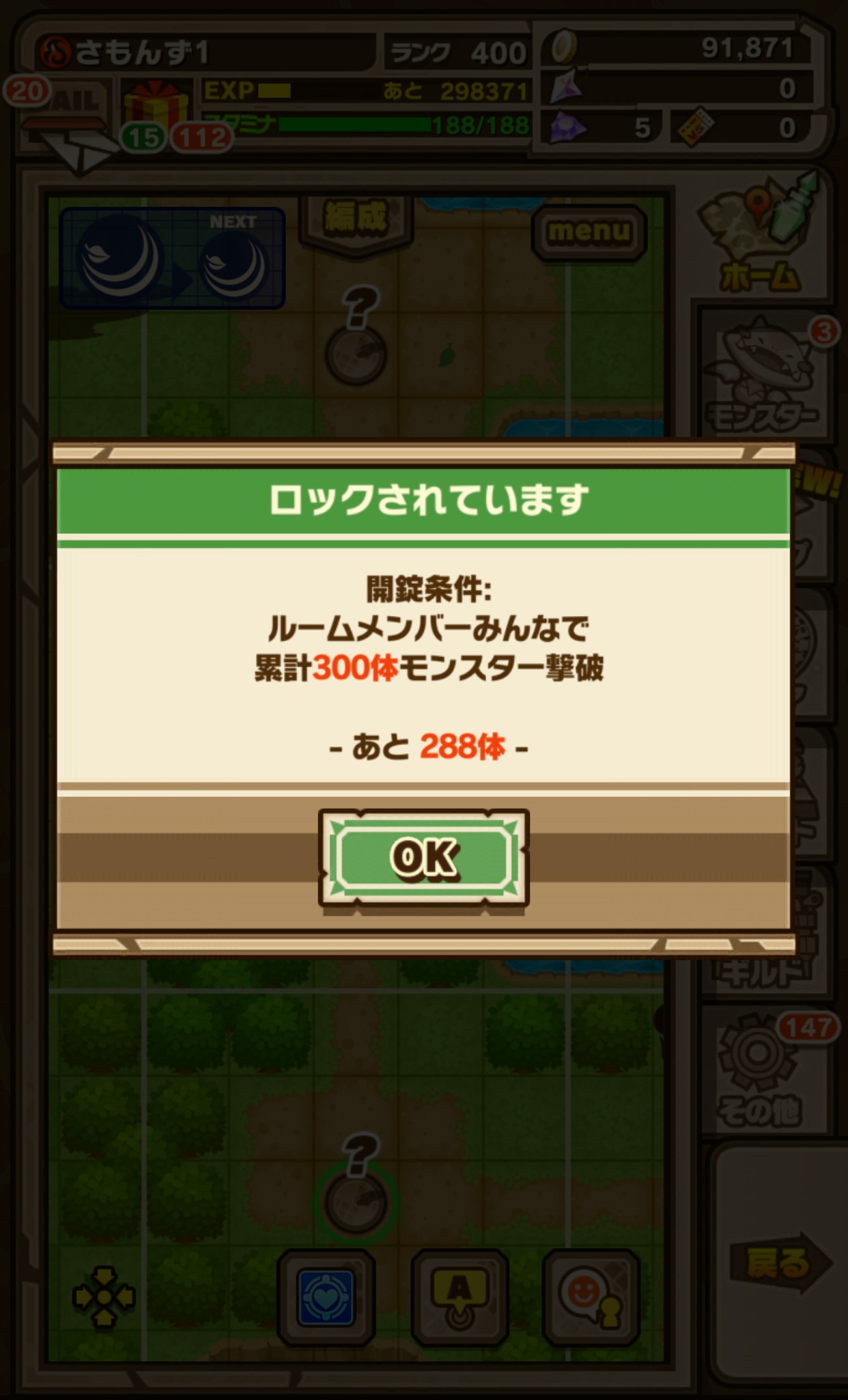Open the 編成 formation tab
Screen dimensions: 848x1400
tap(356, 220)
